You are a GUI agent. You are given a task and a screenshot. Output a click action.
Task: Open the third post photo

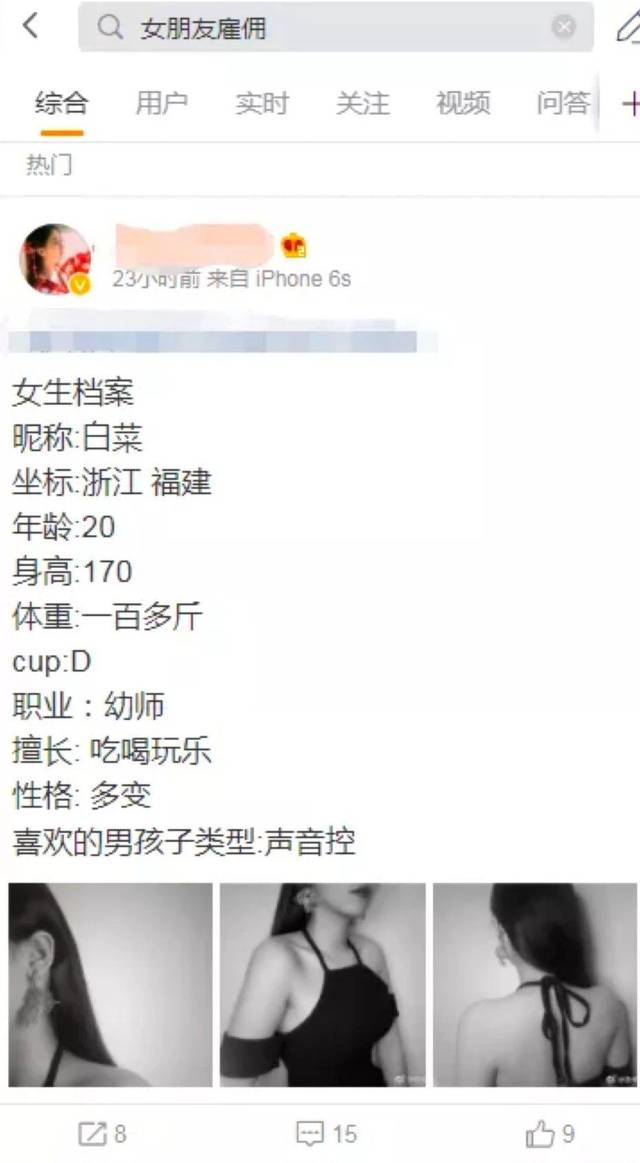pos(535,985)
